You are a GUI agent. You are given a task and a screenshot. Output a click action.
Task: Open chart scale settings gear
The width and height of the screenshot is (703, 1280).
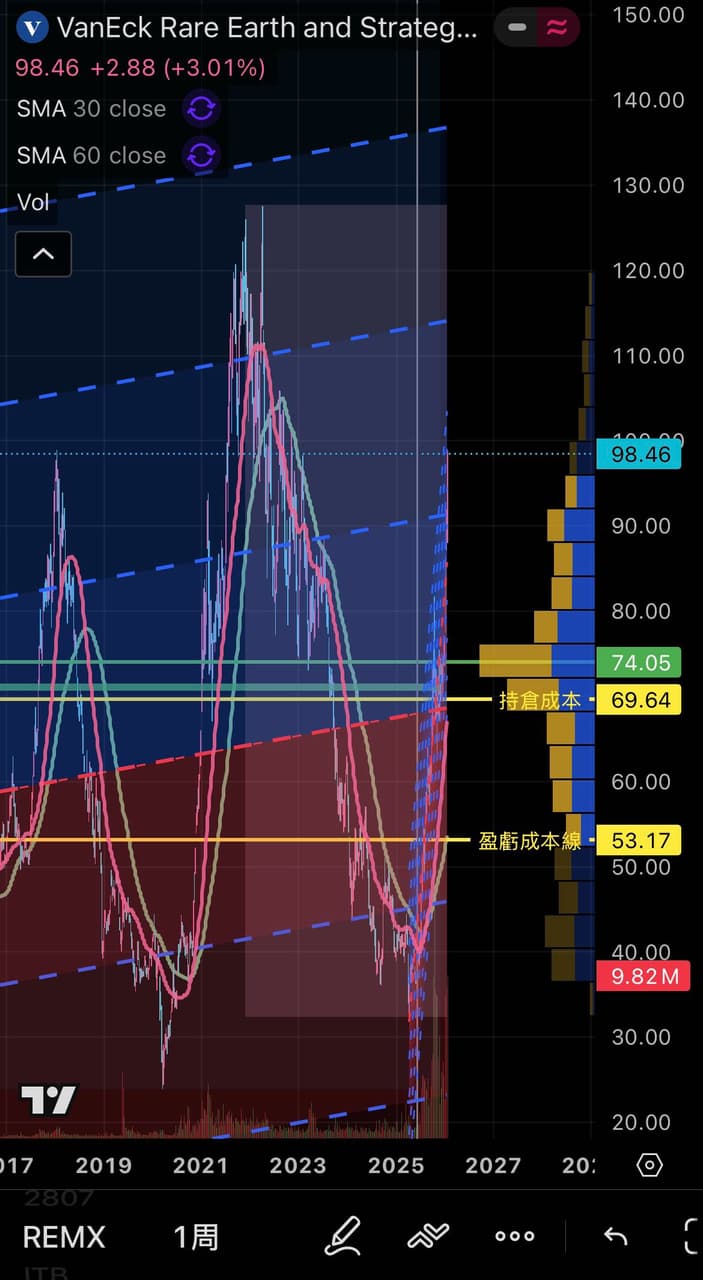[650, 1165]
